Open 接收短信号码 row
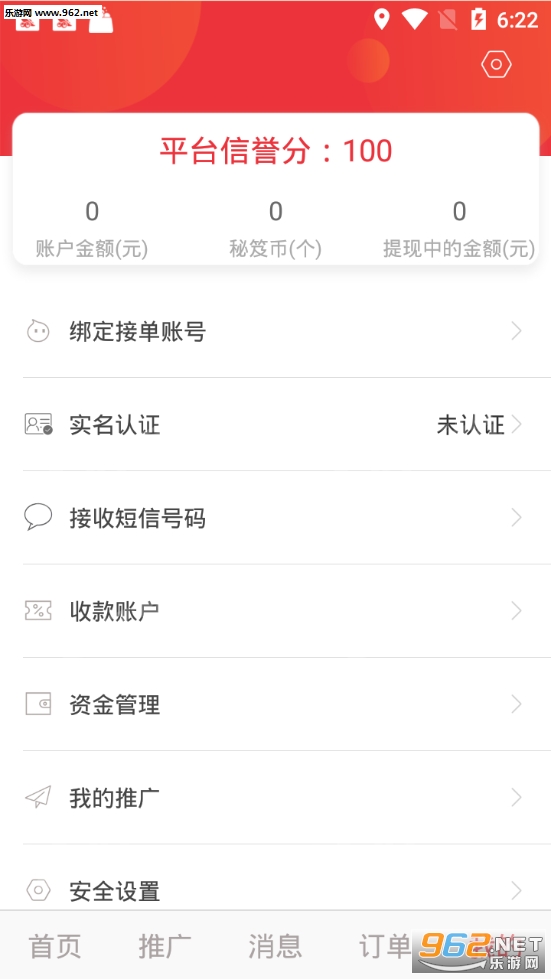Screen dimensions: 551x979 tap(275, 518)
